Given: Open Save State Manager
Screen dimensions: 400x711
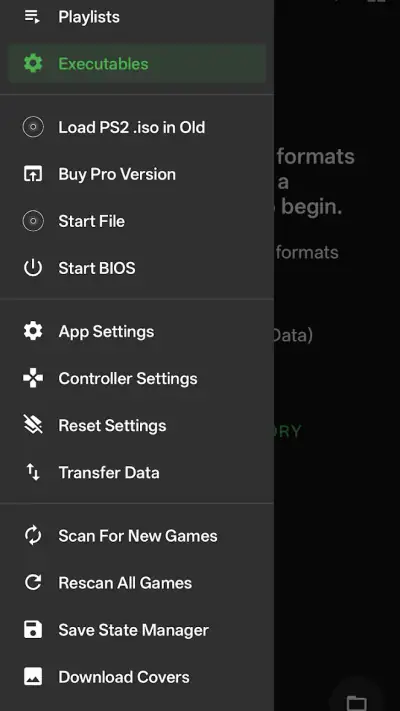Looking at the screenshot, I should [137, 630].
